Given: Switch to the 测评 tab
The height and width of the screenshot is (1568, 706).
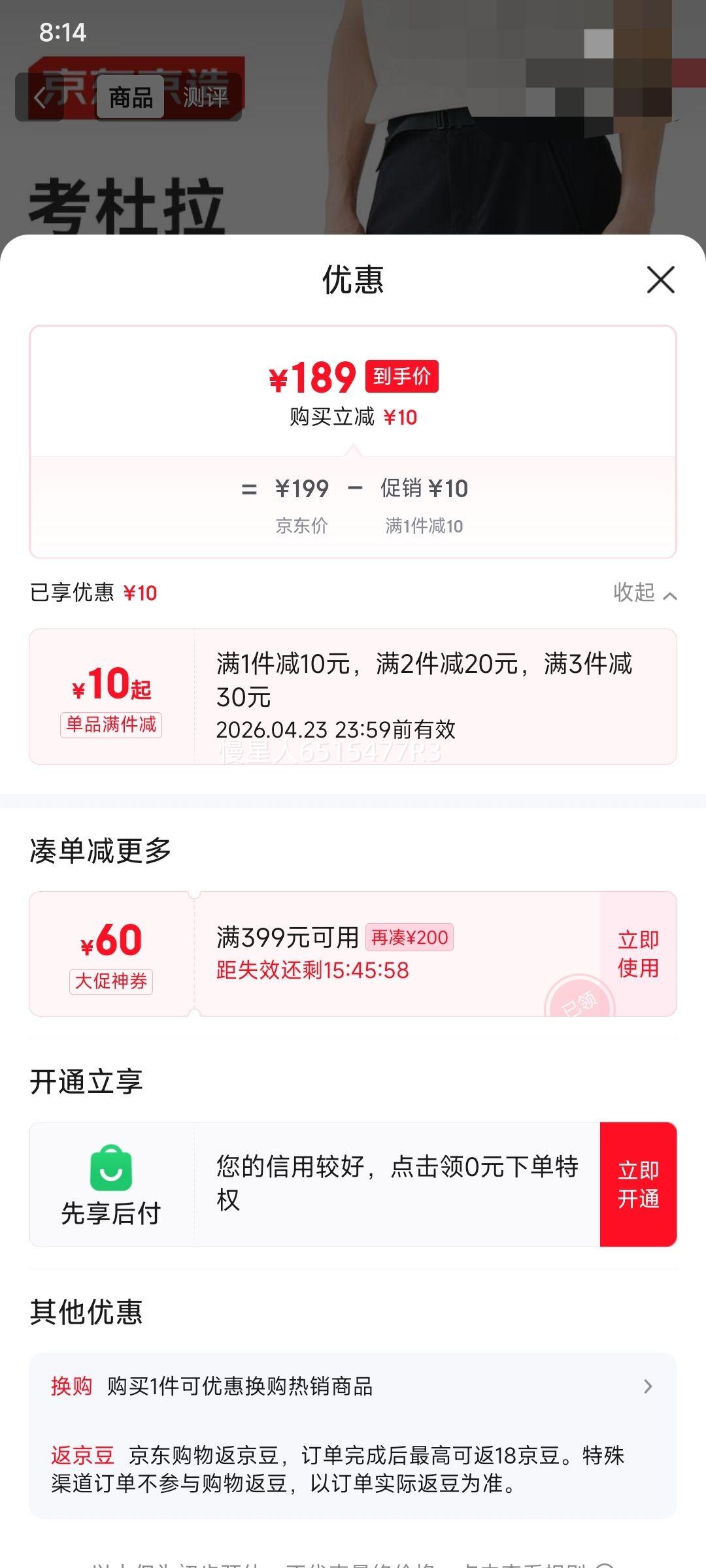Looking at the screenshot, I should [205, 98].
